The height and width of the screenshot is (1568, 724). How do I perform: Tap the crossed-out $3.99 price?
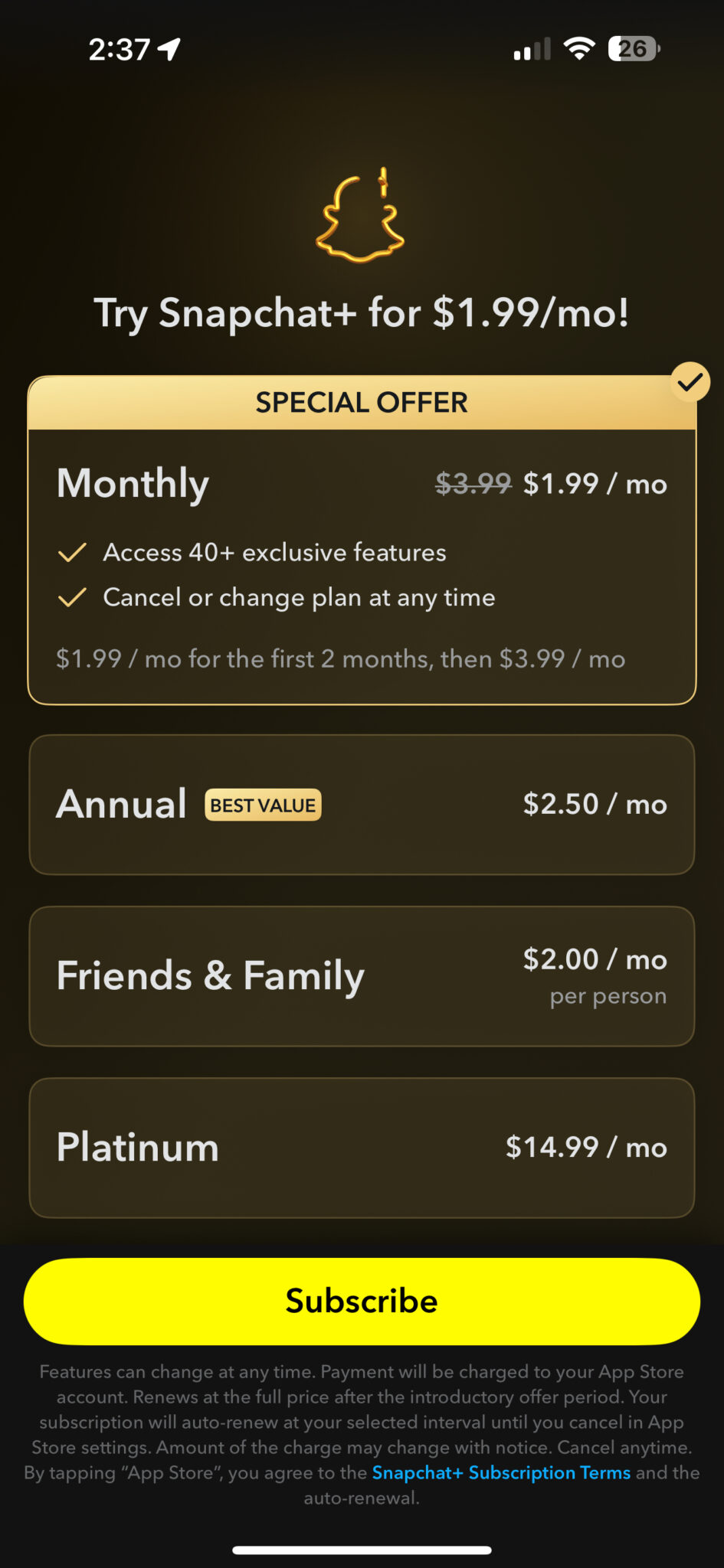point(472,483)
